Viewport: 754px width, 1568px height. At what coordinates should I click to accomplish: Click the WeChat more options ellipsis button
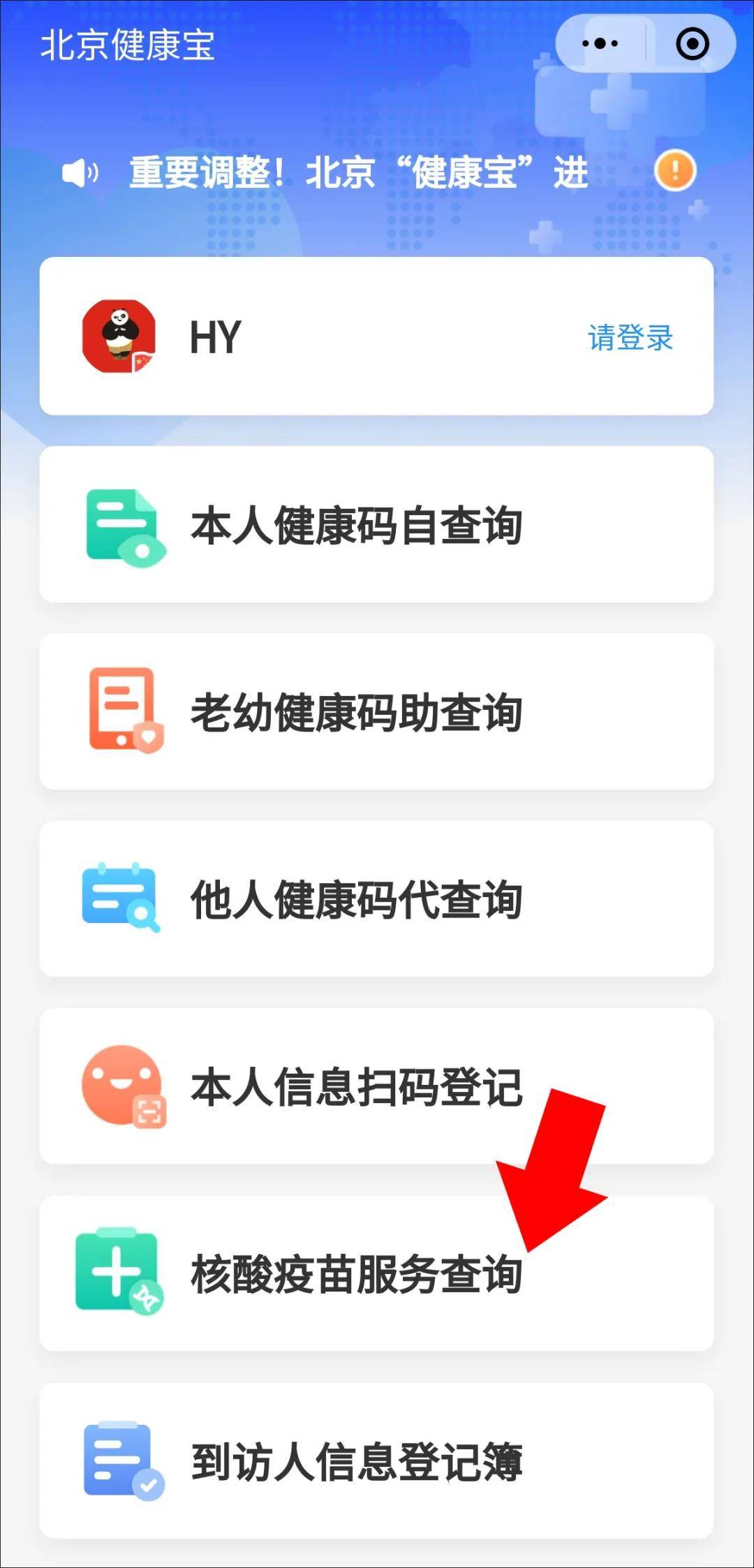599,43
